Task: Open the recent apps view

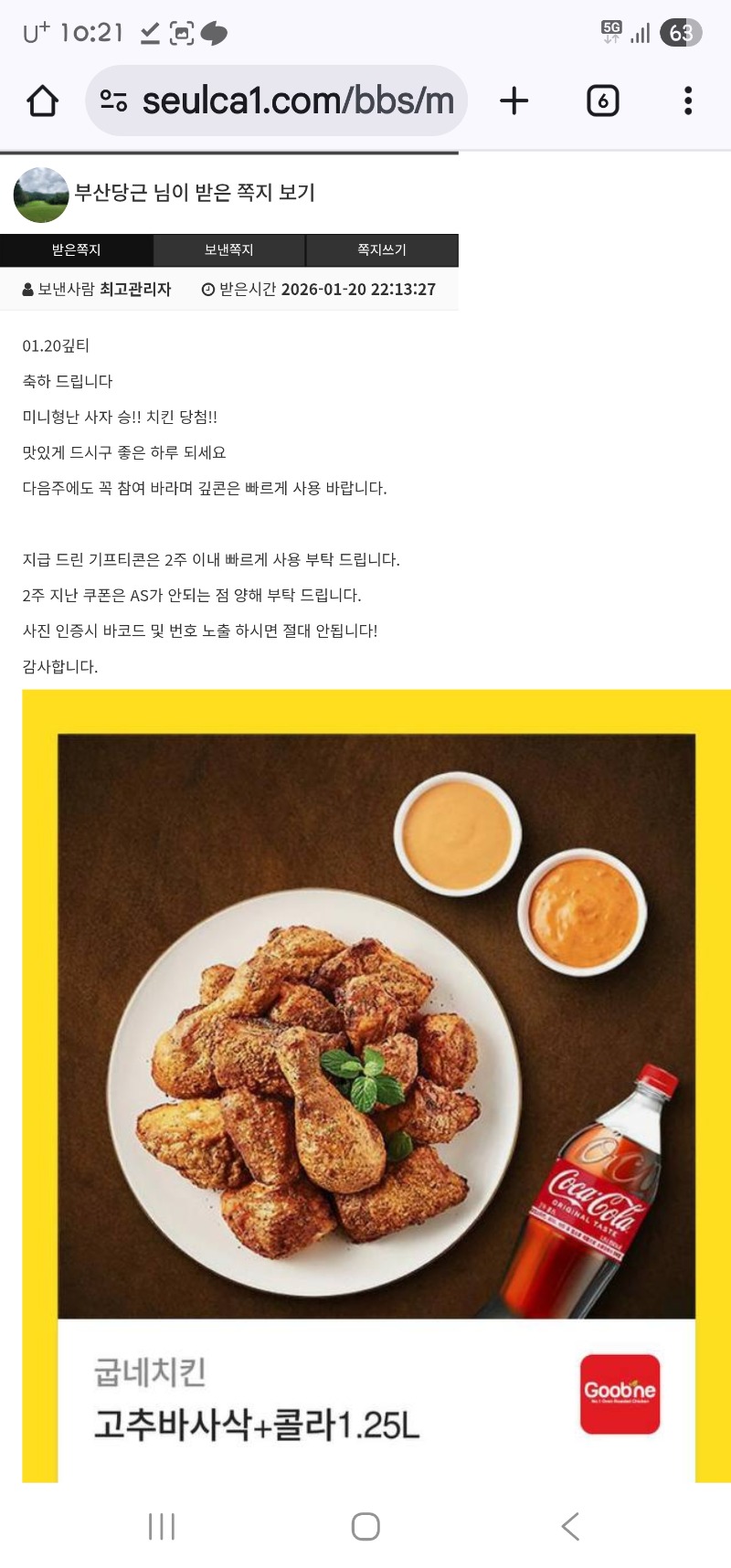Action: 162,1526
